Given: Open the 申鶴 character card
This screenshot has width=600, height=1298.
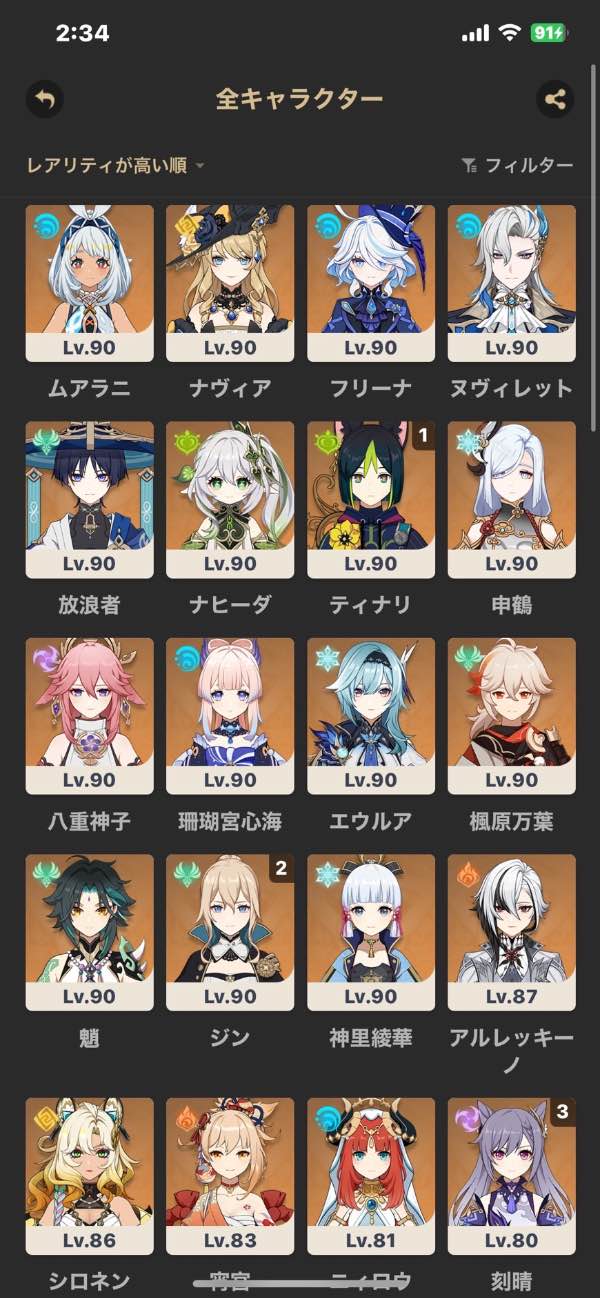Looking at the screenshot, I should [x=512, y=499].
